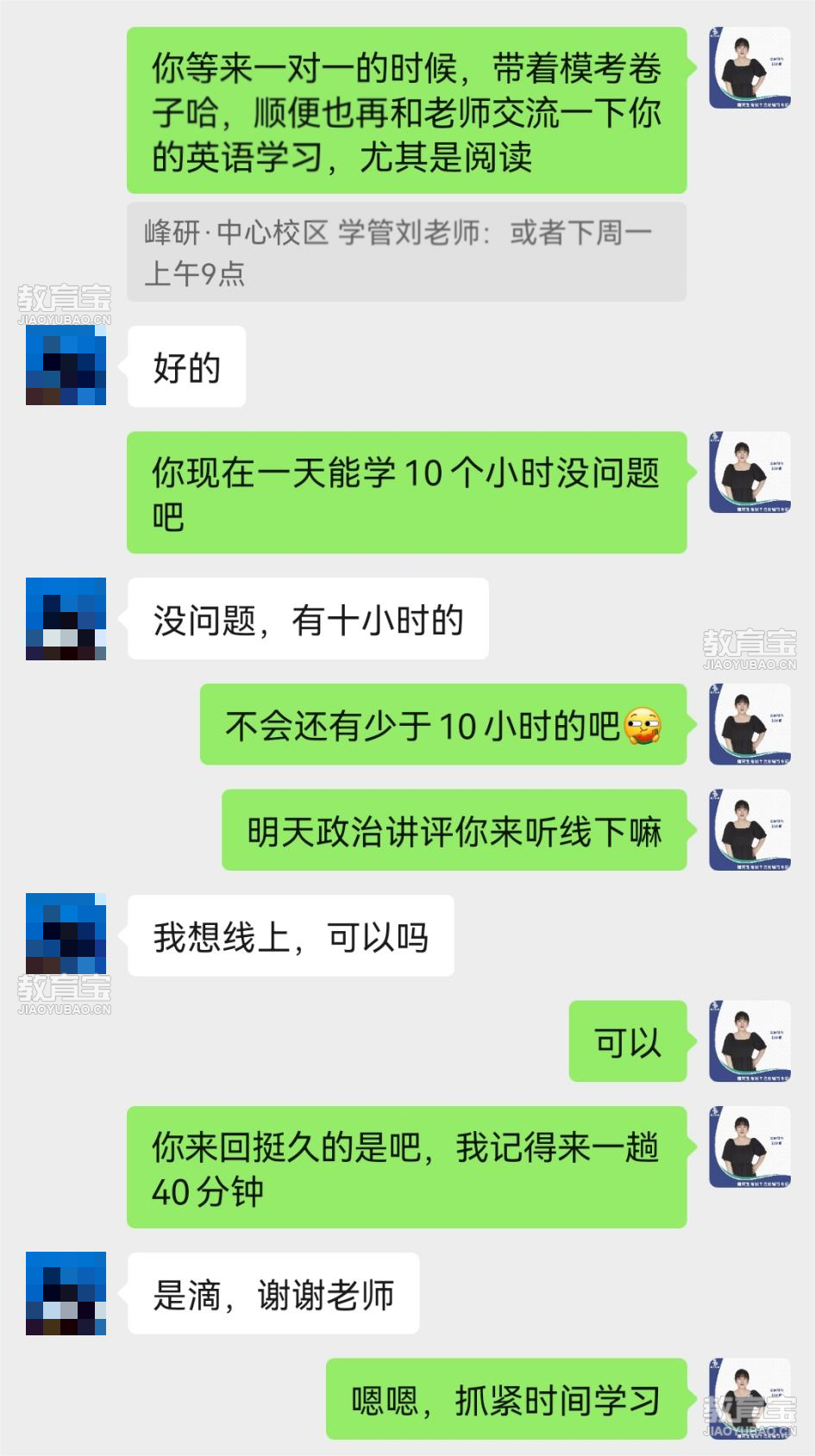The height and width of the screenshot is (1456, 815).
Task: Open the student's avatar beside "没问题，有十小时的"
Action: coord(66,619)
